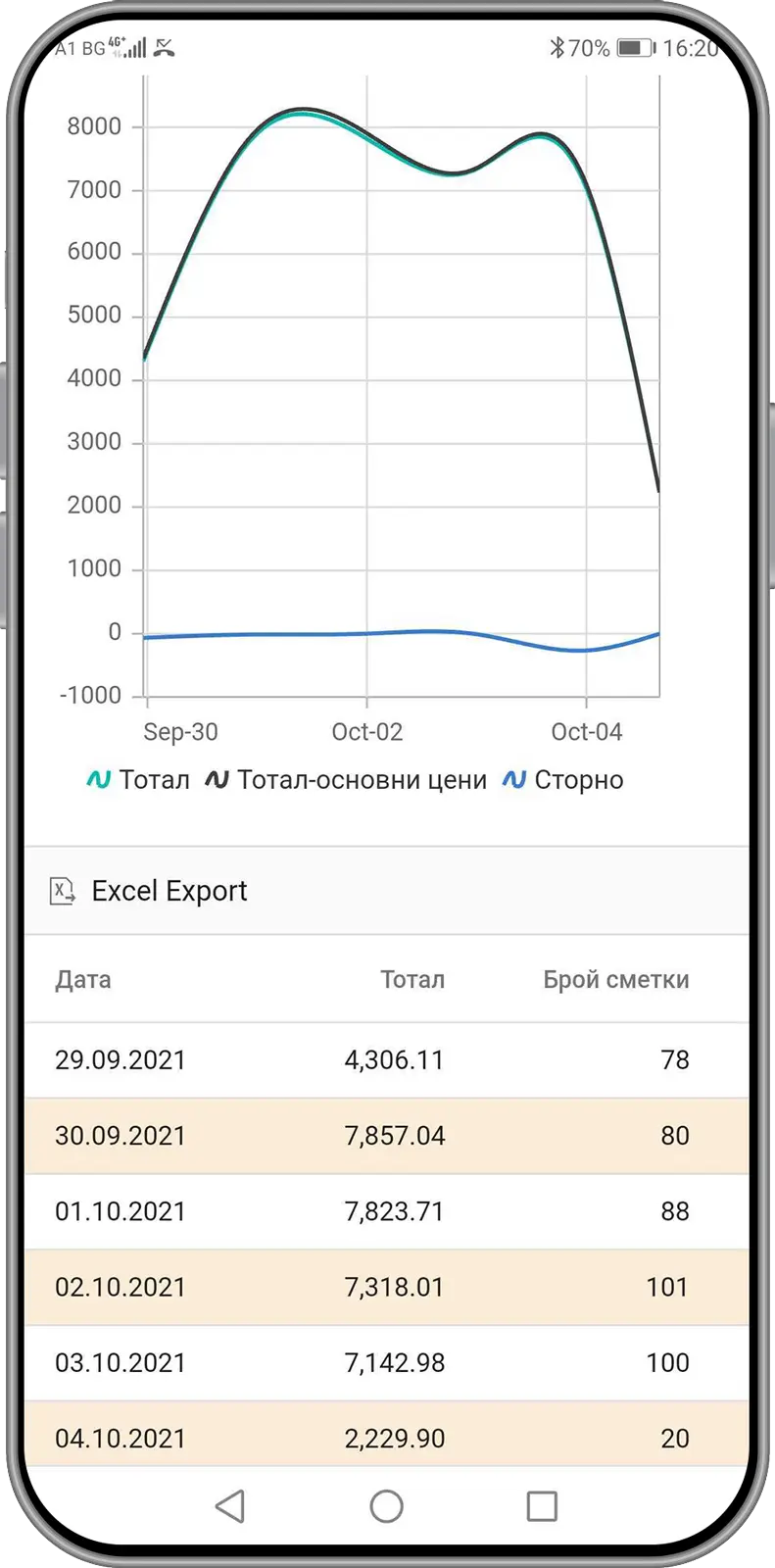Select the blue Сторно legend wave icon
775x1568 pixels.
point(514,779)
